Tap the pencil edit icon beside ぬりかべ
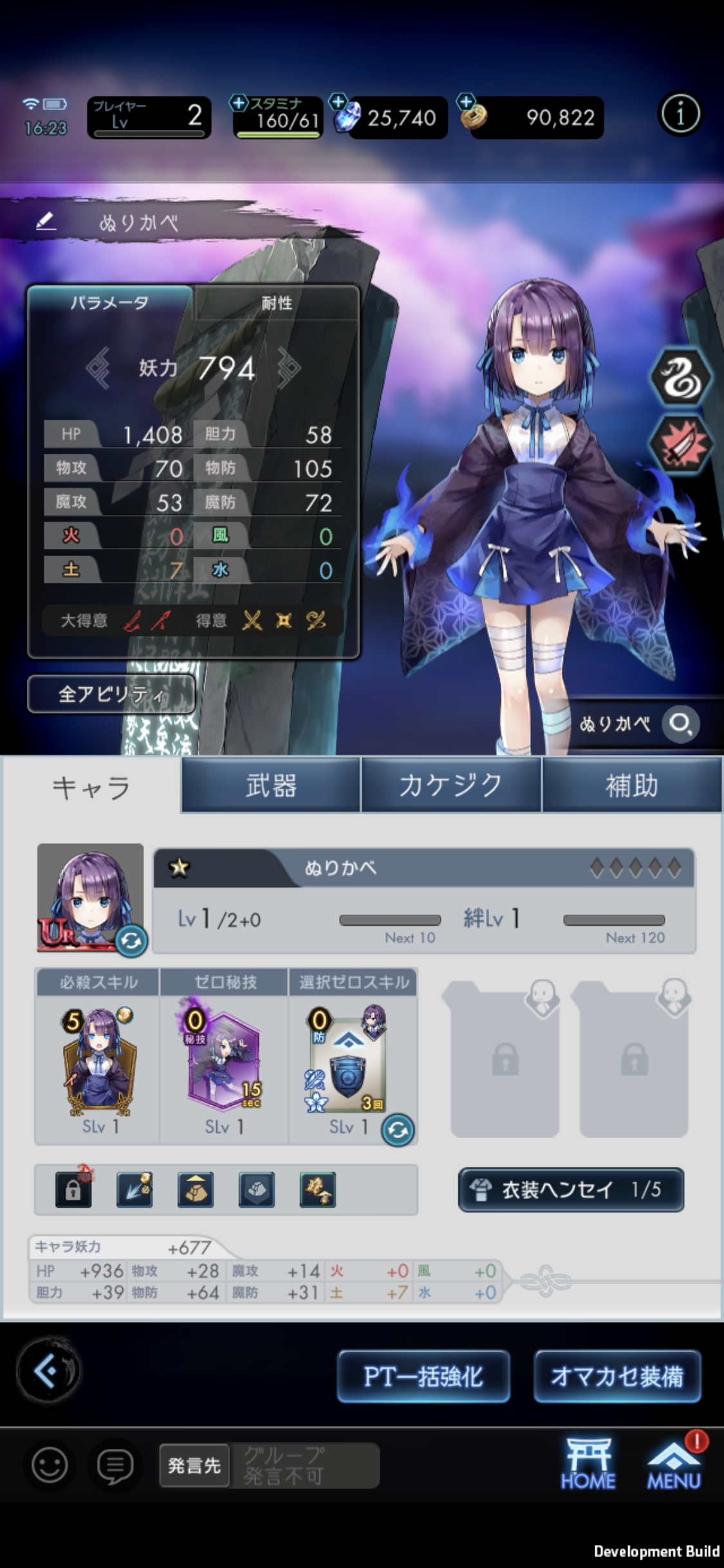Screen dimensions: 724x1568 tap(45, 222)
